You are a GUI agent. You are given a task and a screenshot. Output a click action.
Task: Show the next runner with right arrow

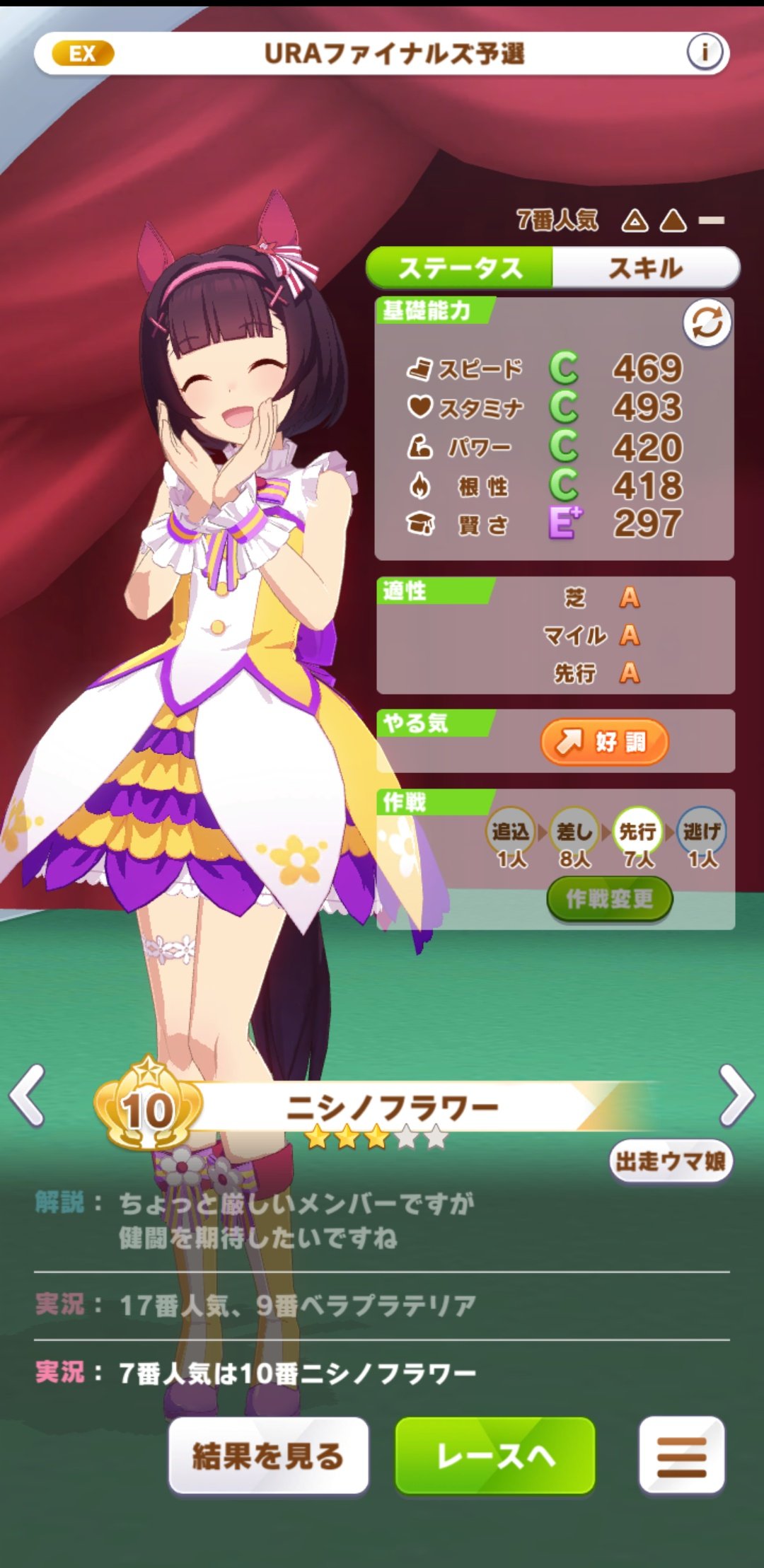coord(736,1096)
